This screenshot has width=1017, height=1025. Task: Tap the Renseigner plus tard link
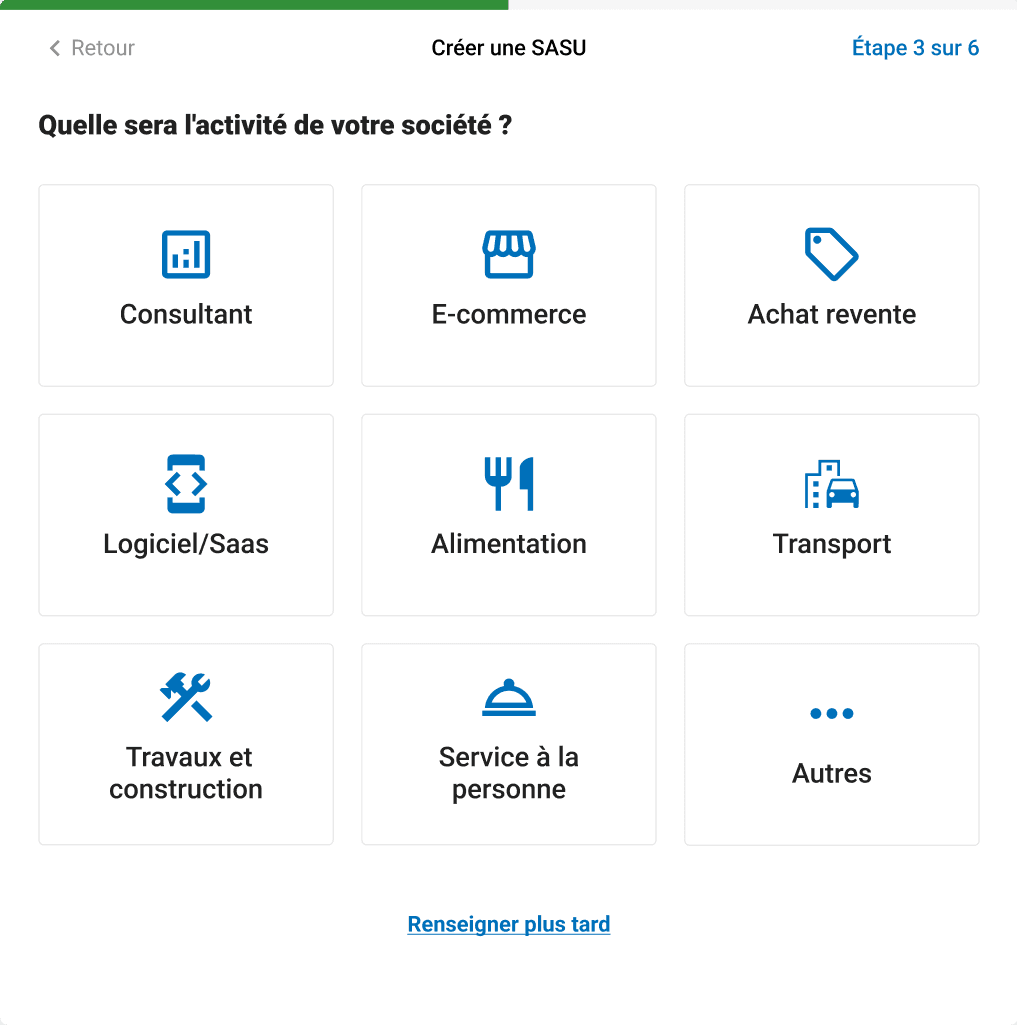(x=509, y=924)
